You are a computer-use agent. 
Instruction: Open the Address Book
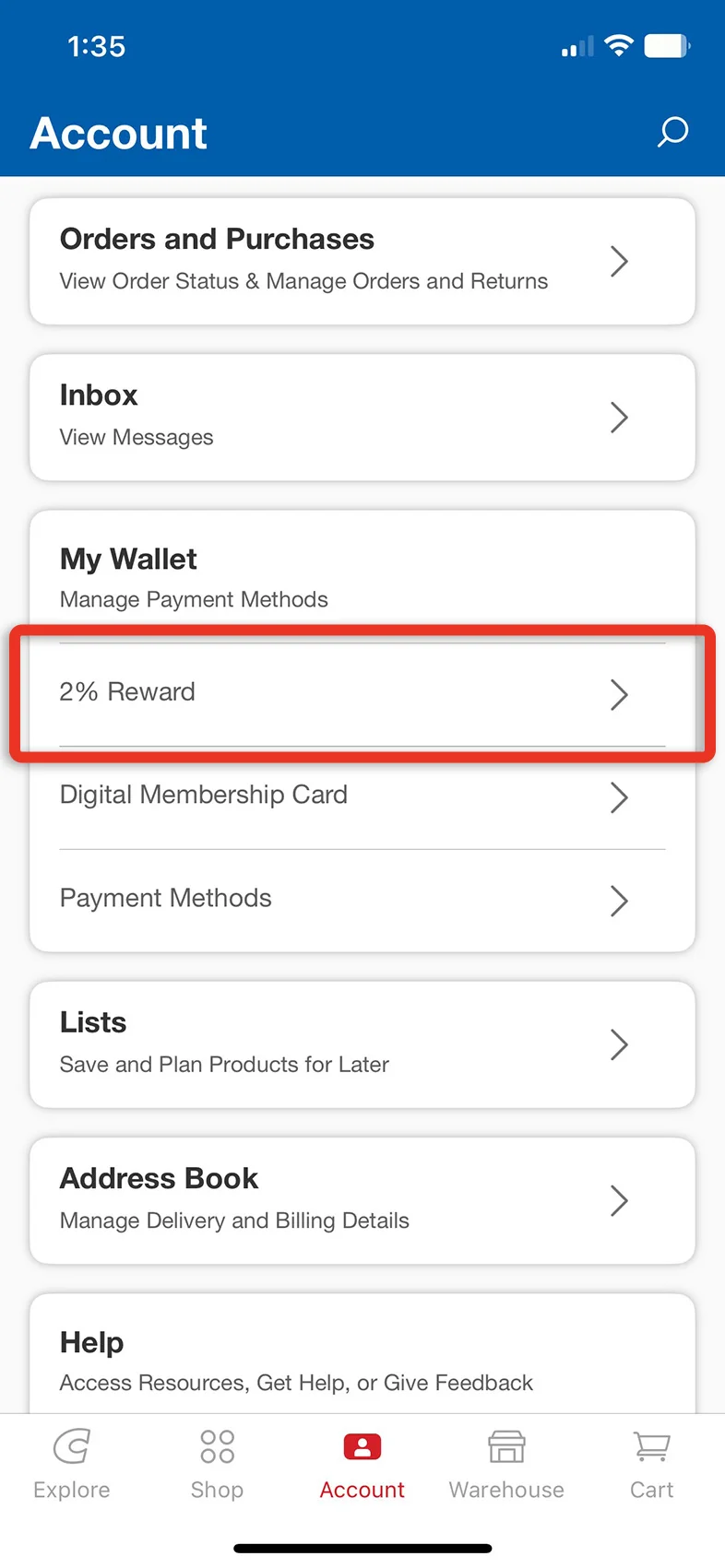click(362, 1200)
